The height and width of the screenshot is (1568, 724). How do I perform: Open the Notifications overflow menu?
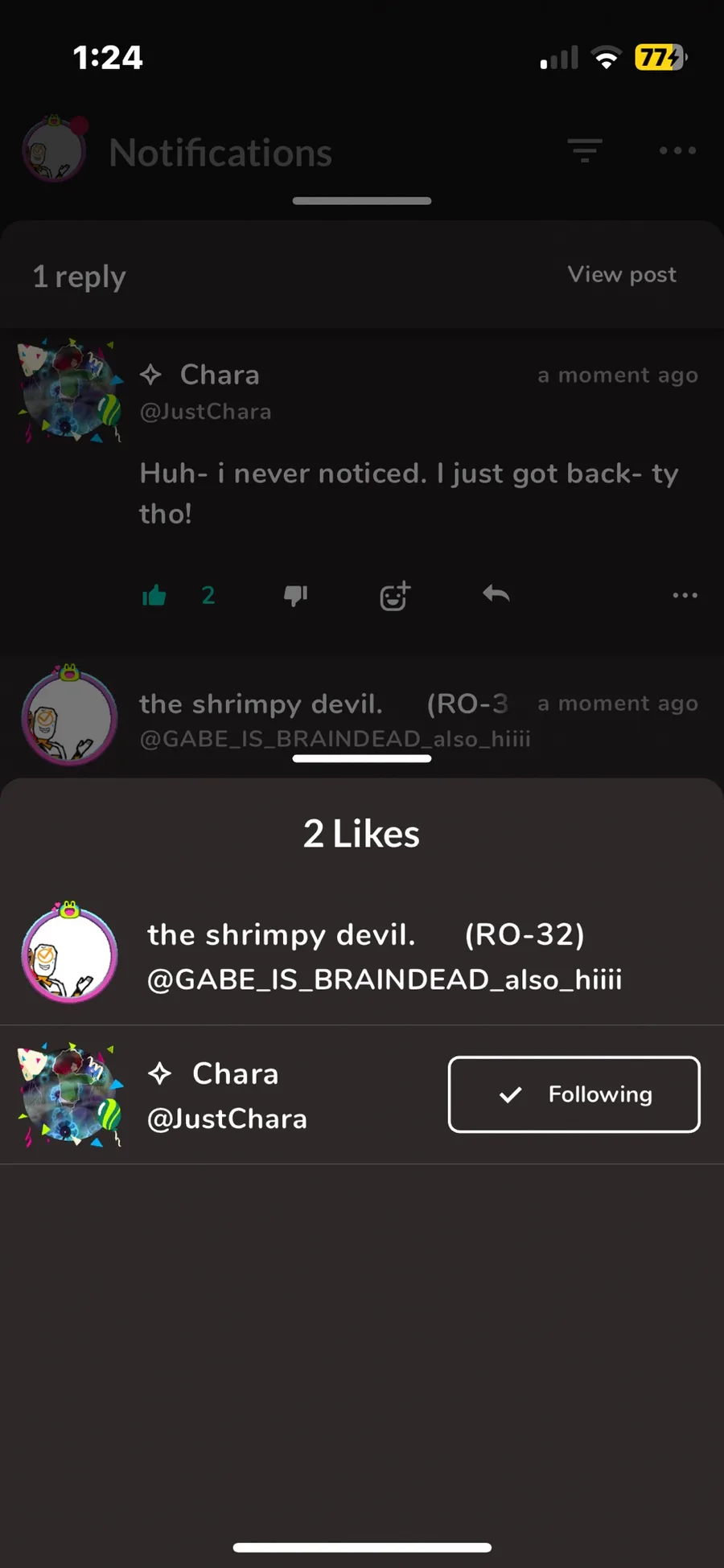tap(677, 150)
